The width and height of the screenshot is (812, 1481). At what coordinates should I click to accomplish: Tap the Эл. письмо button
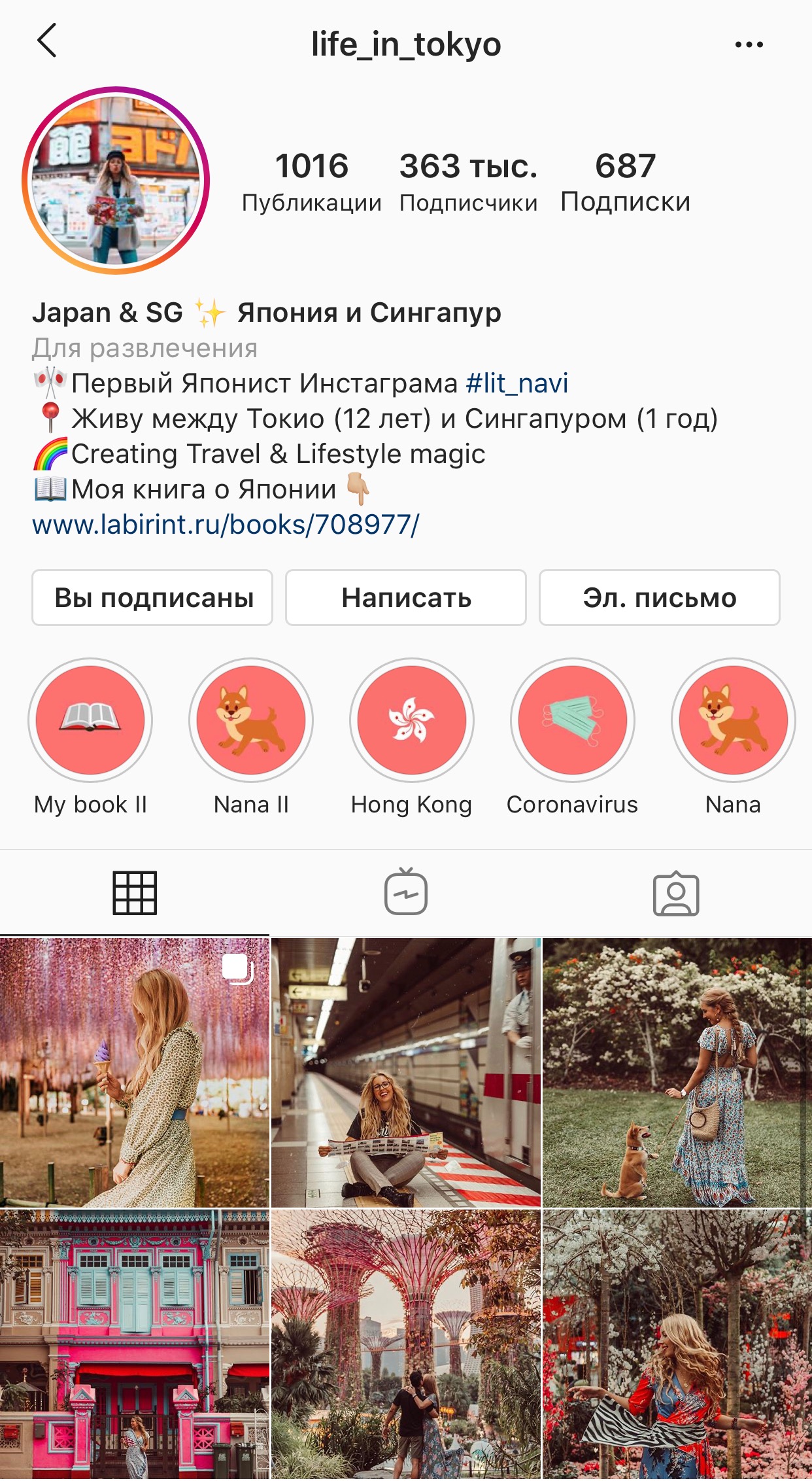click(x=659, y=598)
